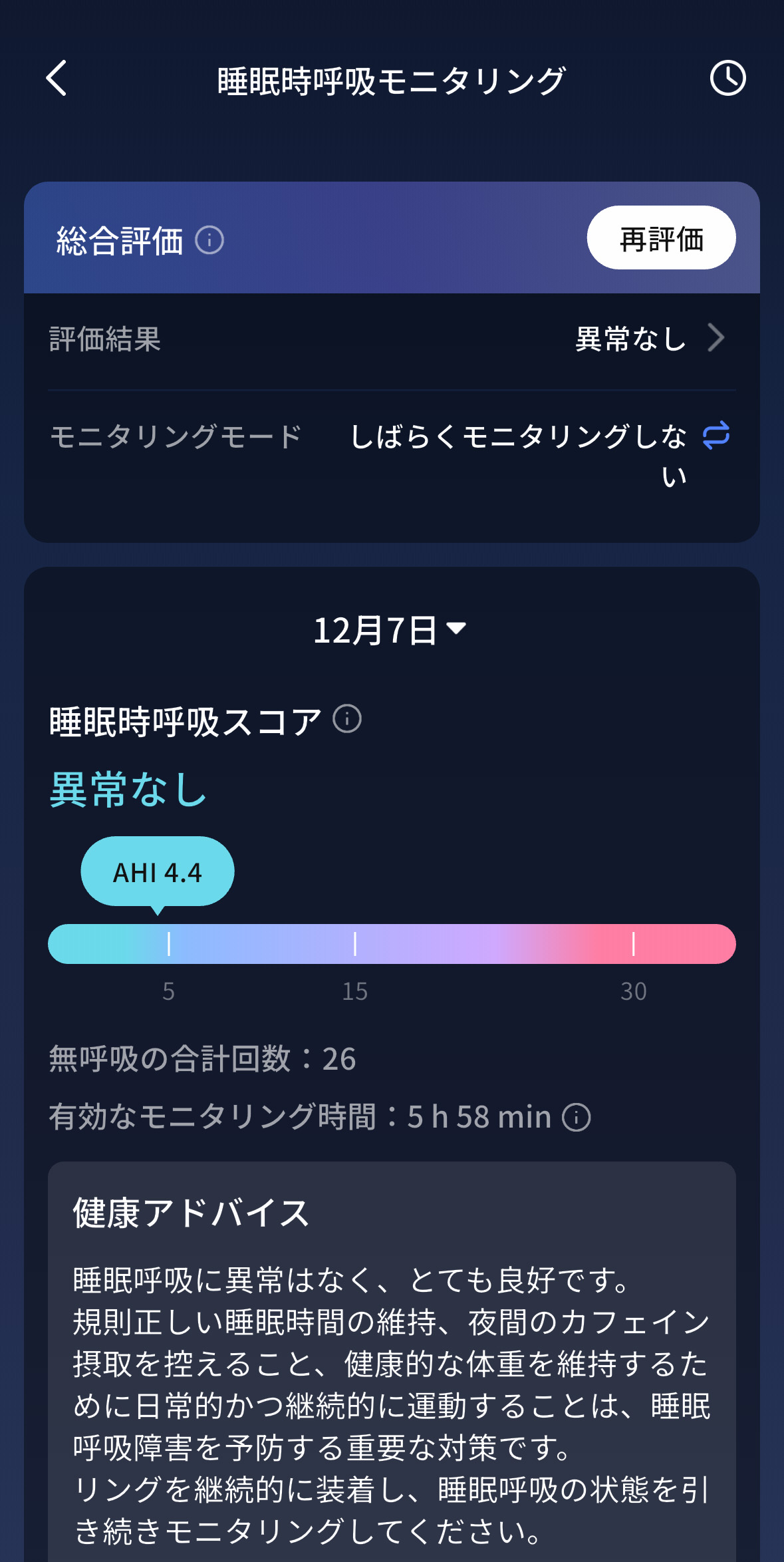Tap the AHI gradient scale near the 15 mark
784x1562 pixels.
356,944
